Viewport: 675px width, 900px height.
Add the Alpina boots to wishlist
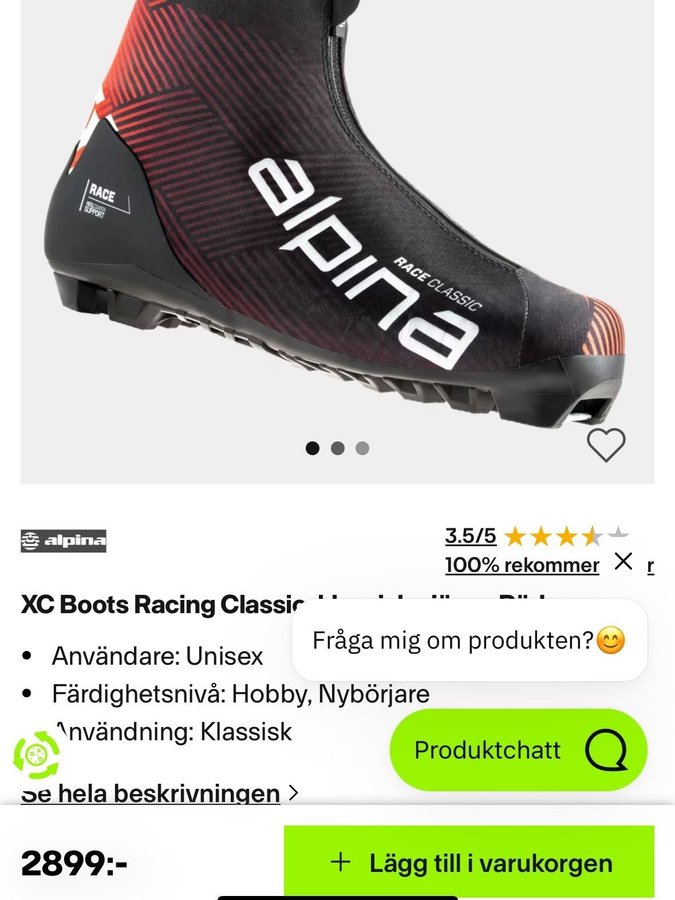point(605,445)
